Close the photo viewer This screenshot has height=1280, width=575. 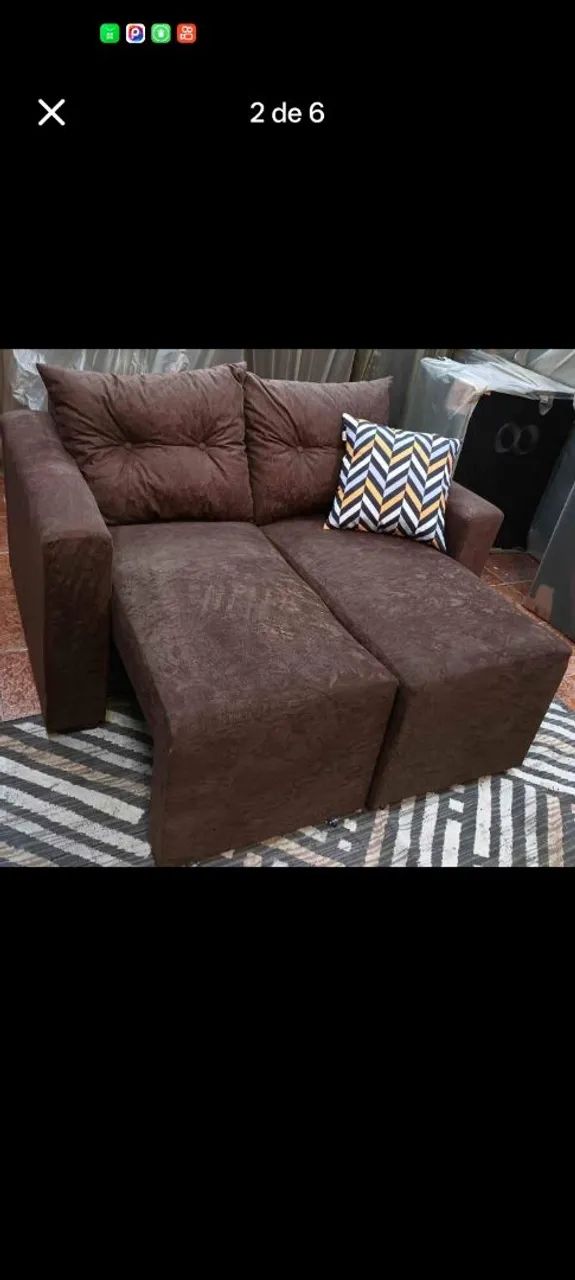51,113
